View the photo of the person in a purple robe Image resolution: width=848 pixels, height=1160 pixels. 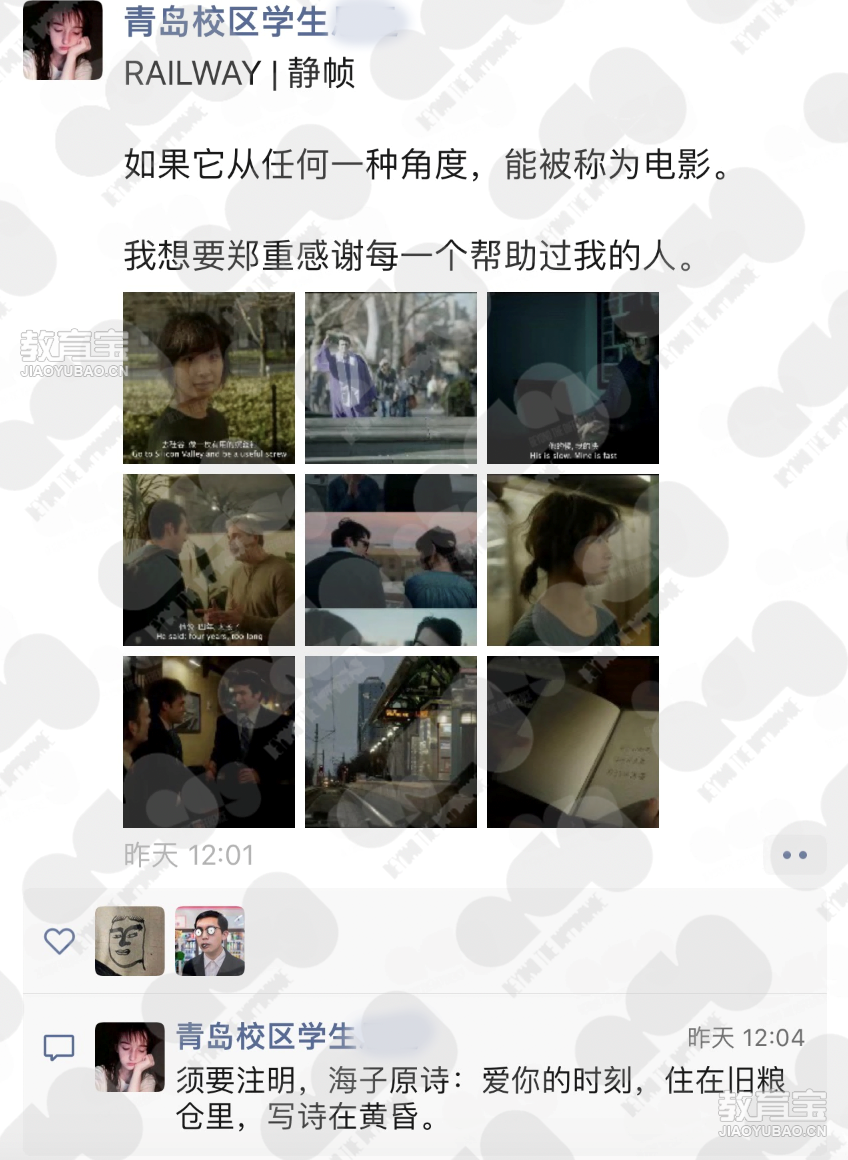391,377
